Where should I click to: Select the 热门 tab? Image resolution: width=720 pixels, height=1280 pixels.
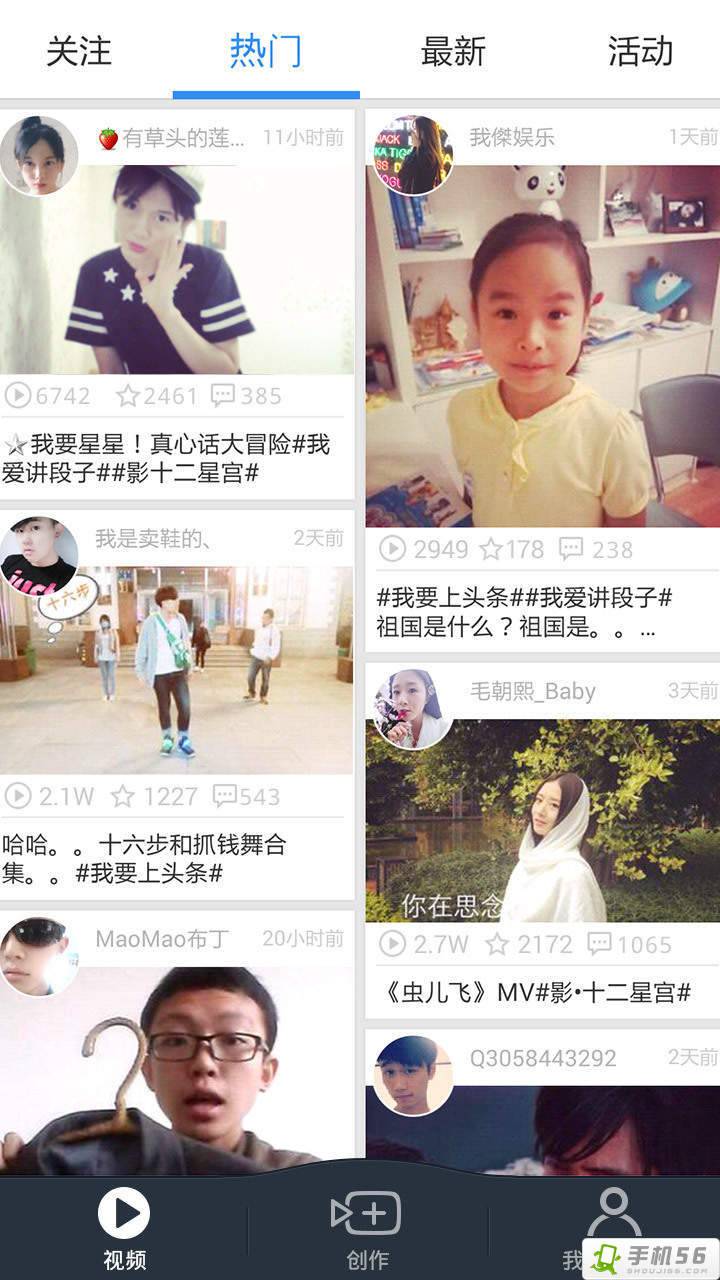(x=265, y=50)
